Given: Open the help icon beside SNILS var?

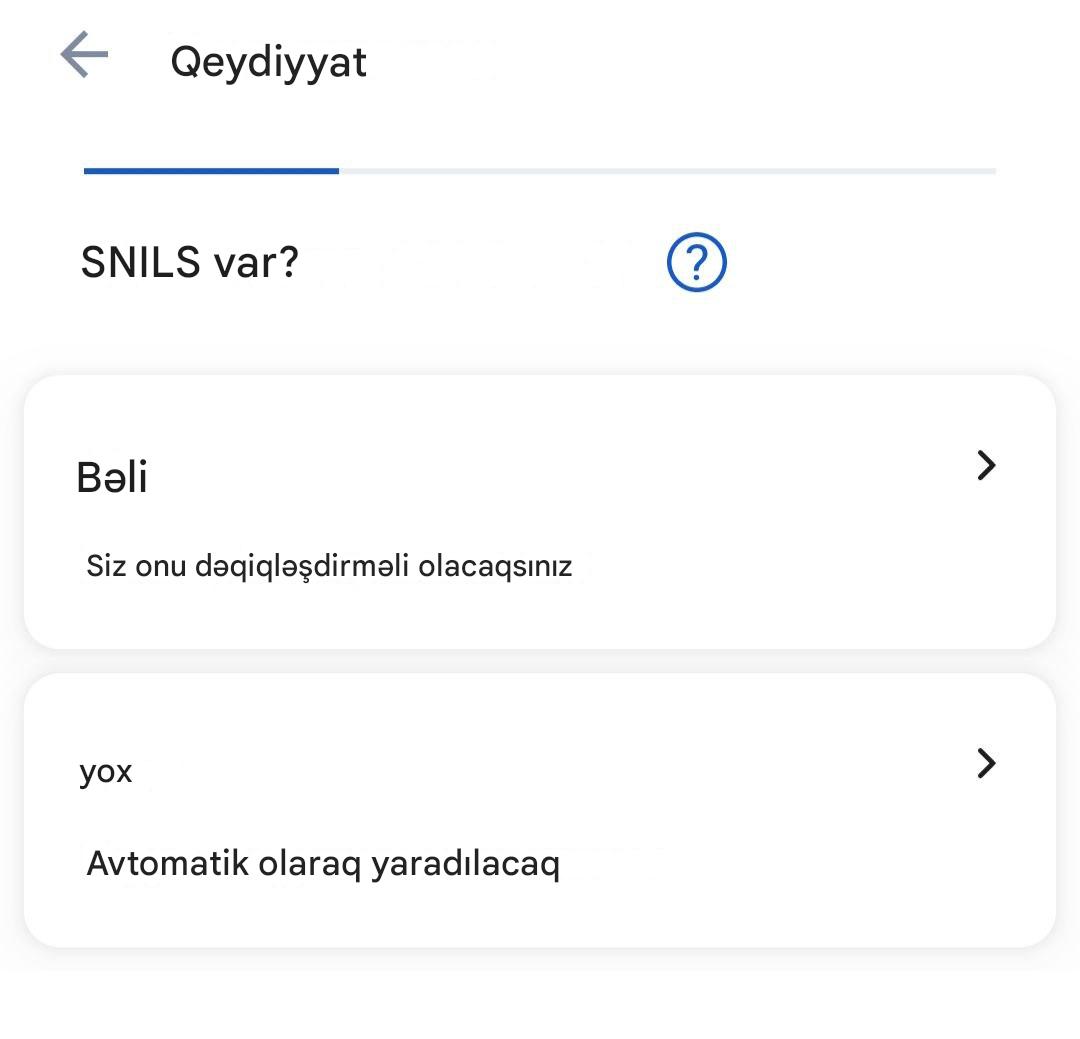Looking at the screenshot, I should point(696,264).
